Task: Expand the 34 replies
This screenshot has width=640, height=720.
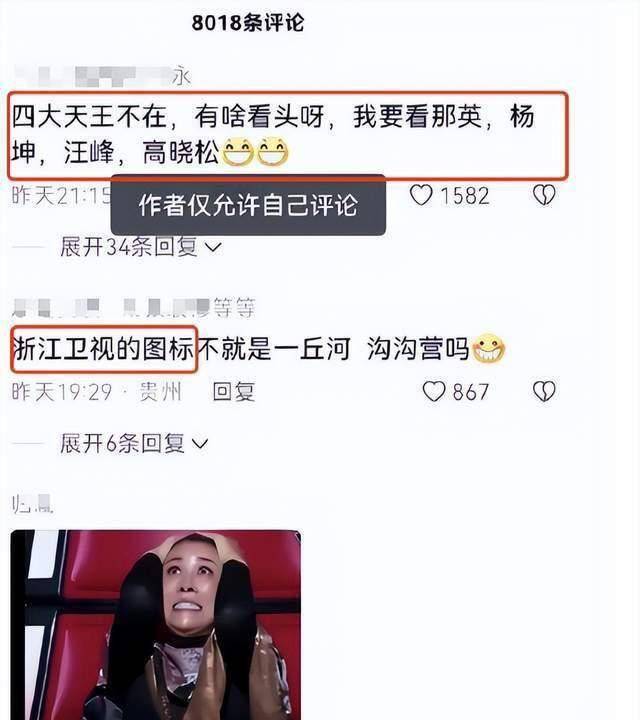Action: [x=140, y=247]
